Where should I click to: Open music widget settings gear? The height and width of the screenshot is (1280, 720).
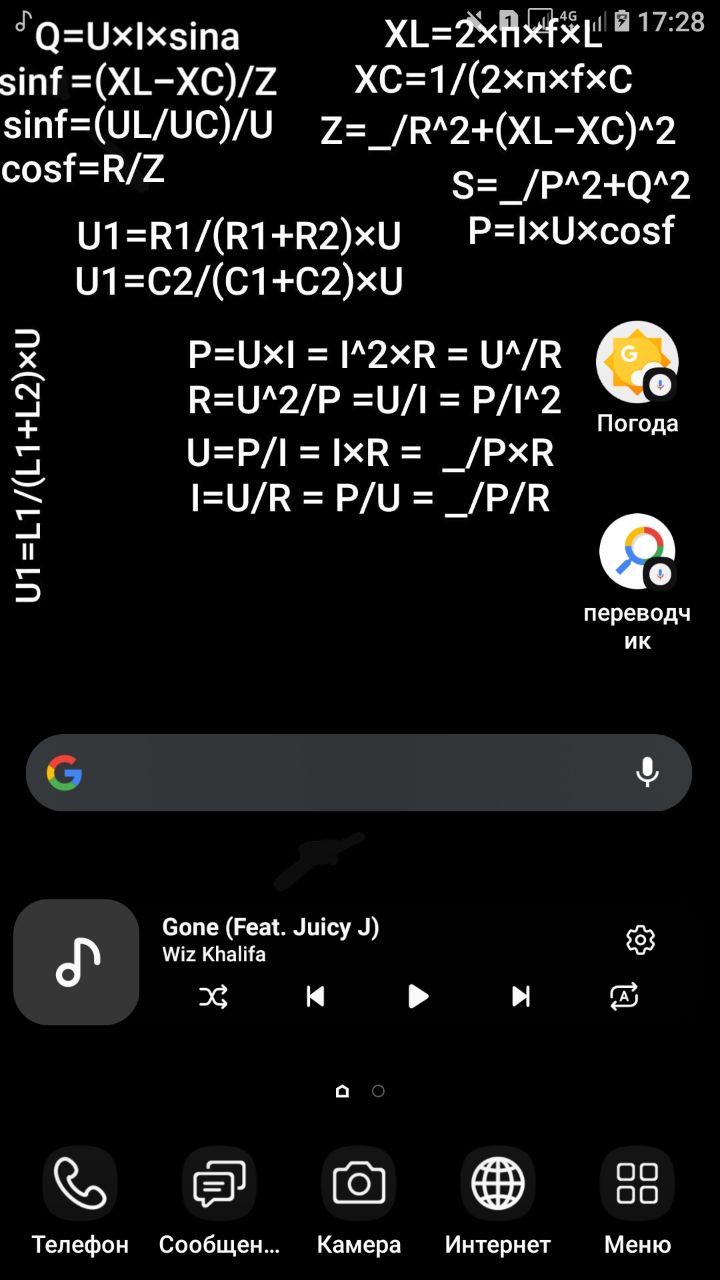click(x=640, y=940)
